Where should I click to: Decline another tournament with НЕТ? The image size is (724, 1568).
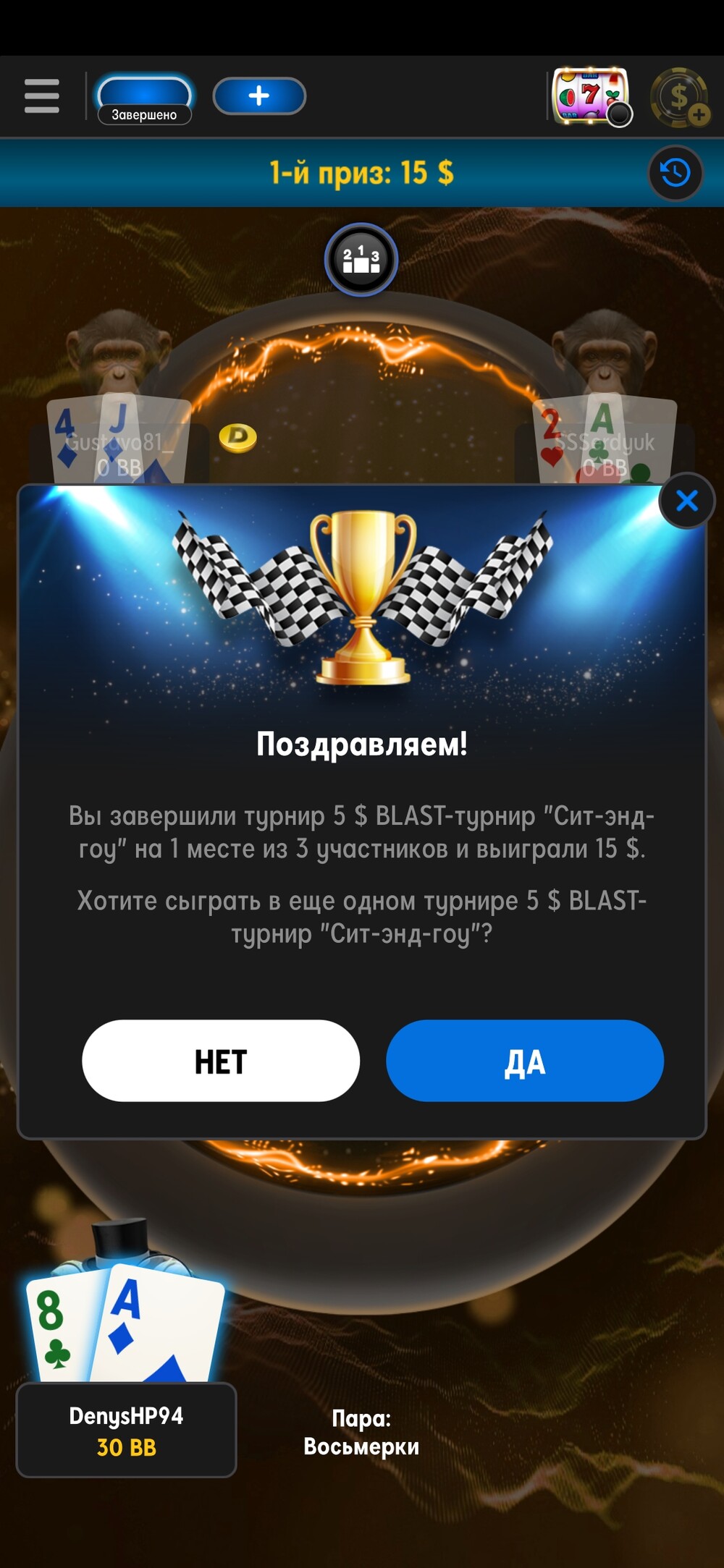point(221,1061)
